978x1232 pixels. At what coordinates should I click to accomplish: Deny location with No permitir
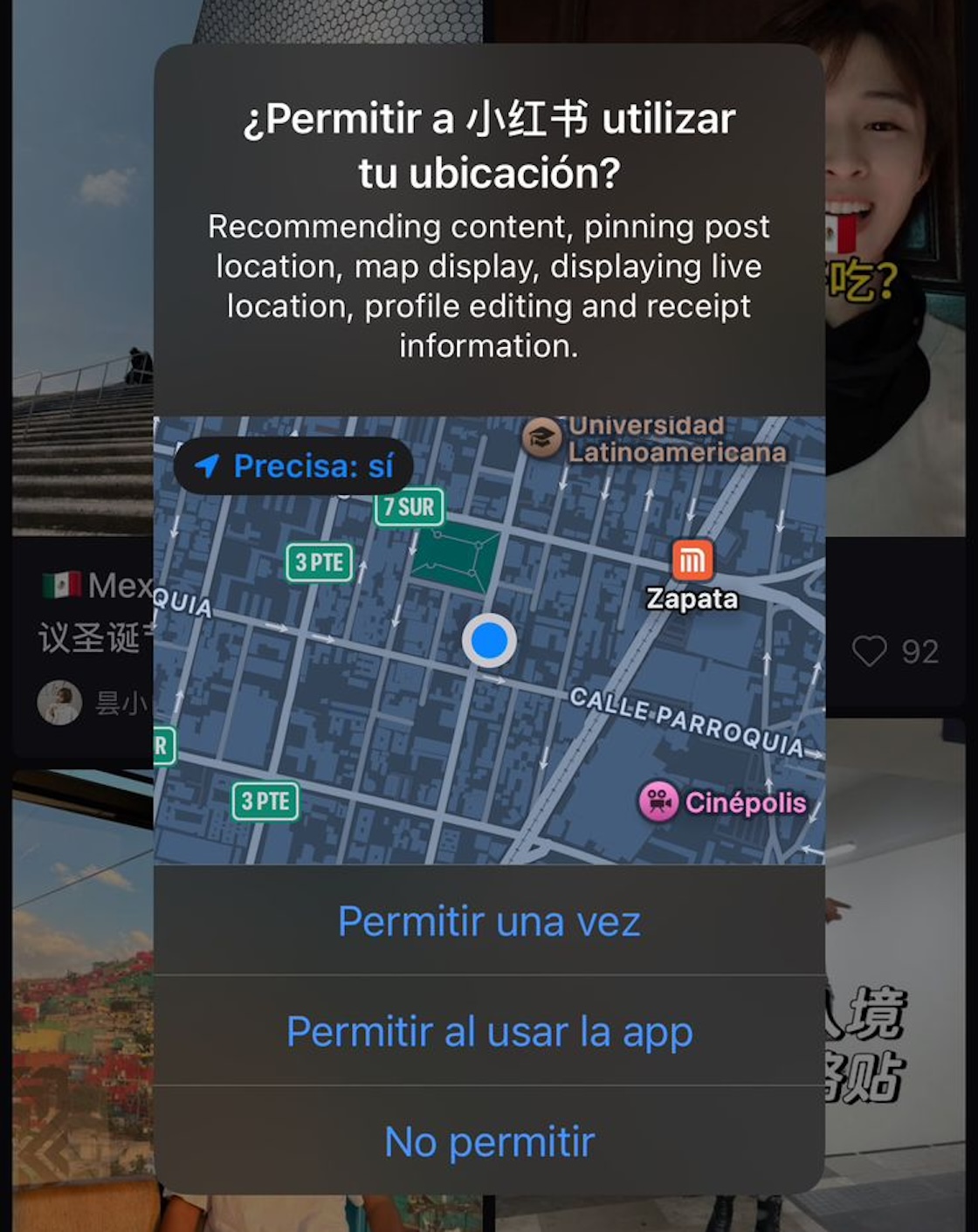tap(489, 1141)
